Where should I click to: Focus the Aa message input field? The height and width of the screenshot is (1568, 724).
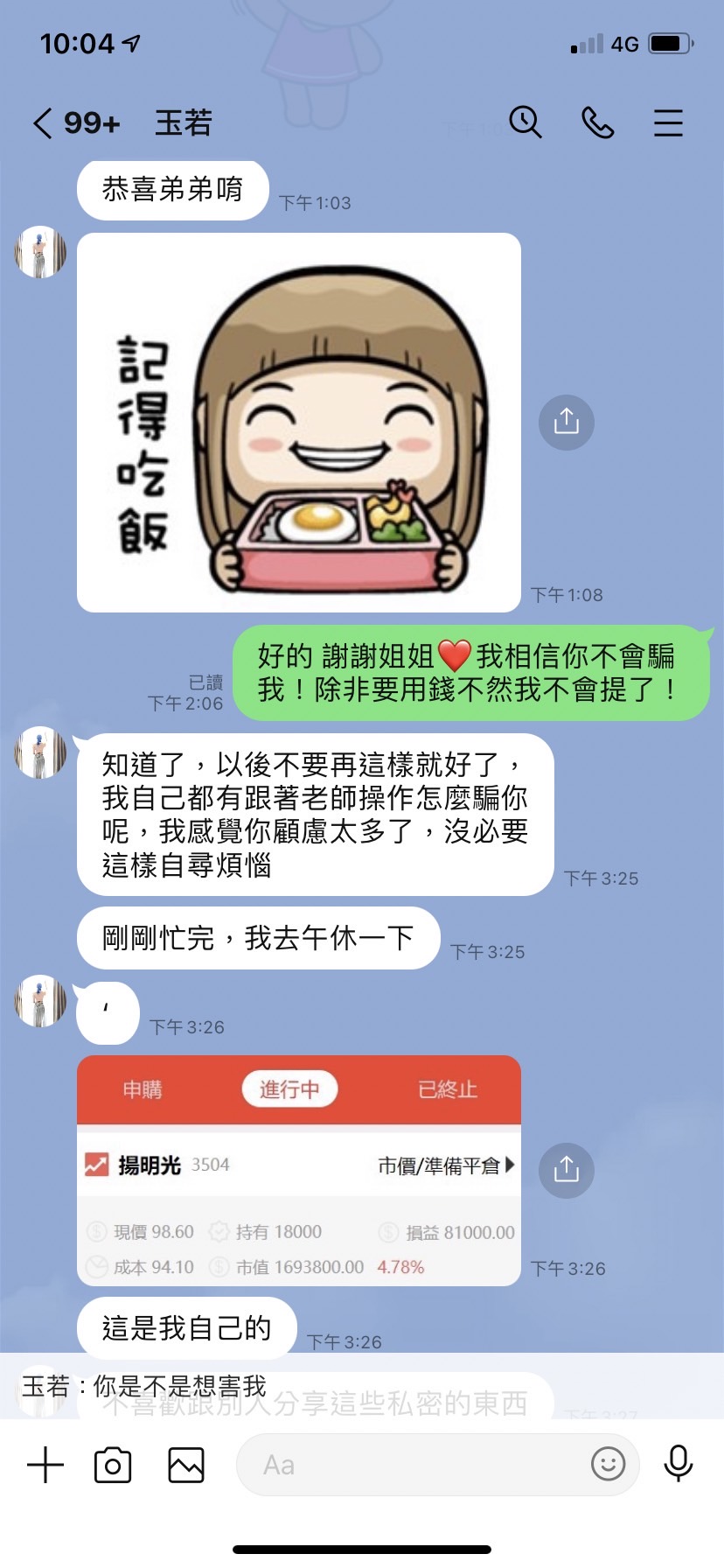pyautogui.click(x=411, y=1465)
